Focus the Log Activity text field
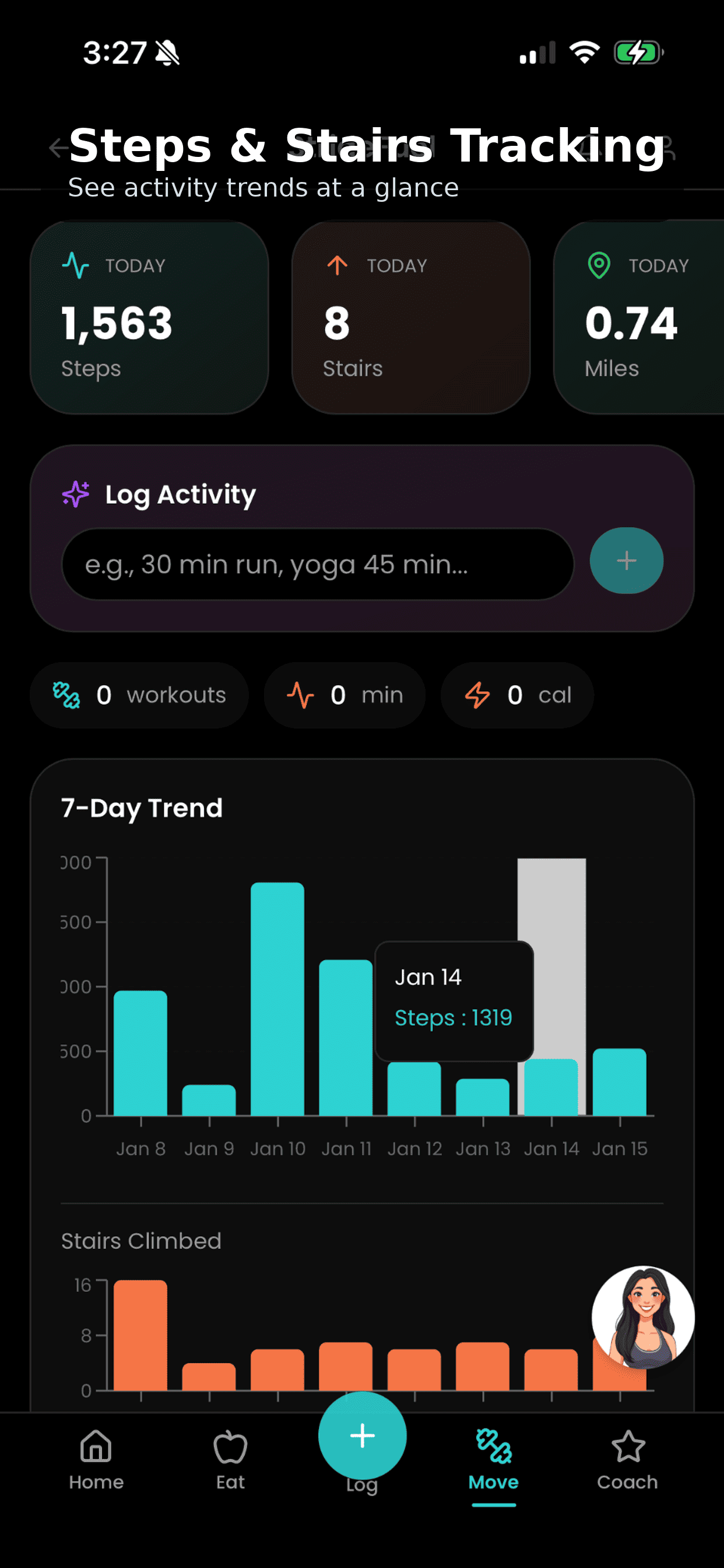 pyautogui.click(x=318, y=564)
